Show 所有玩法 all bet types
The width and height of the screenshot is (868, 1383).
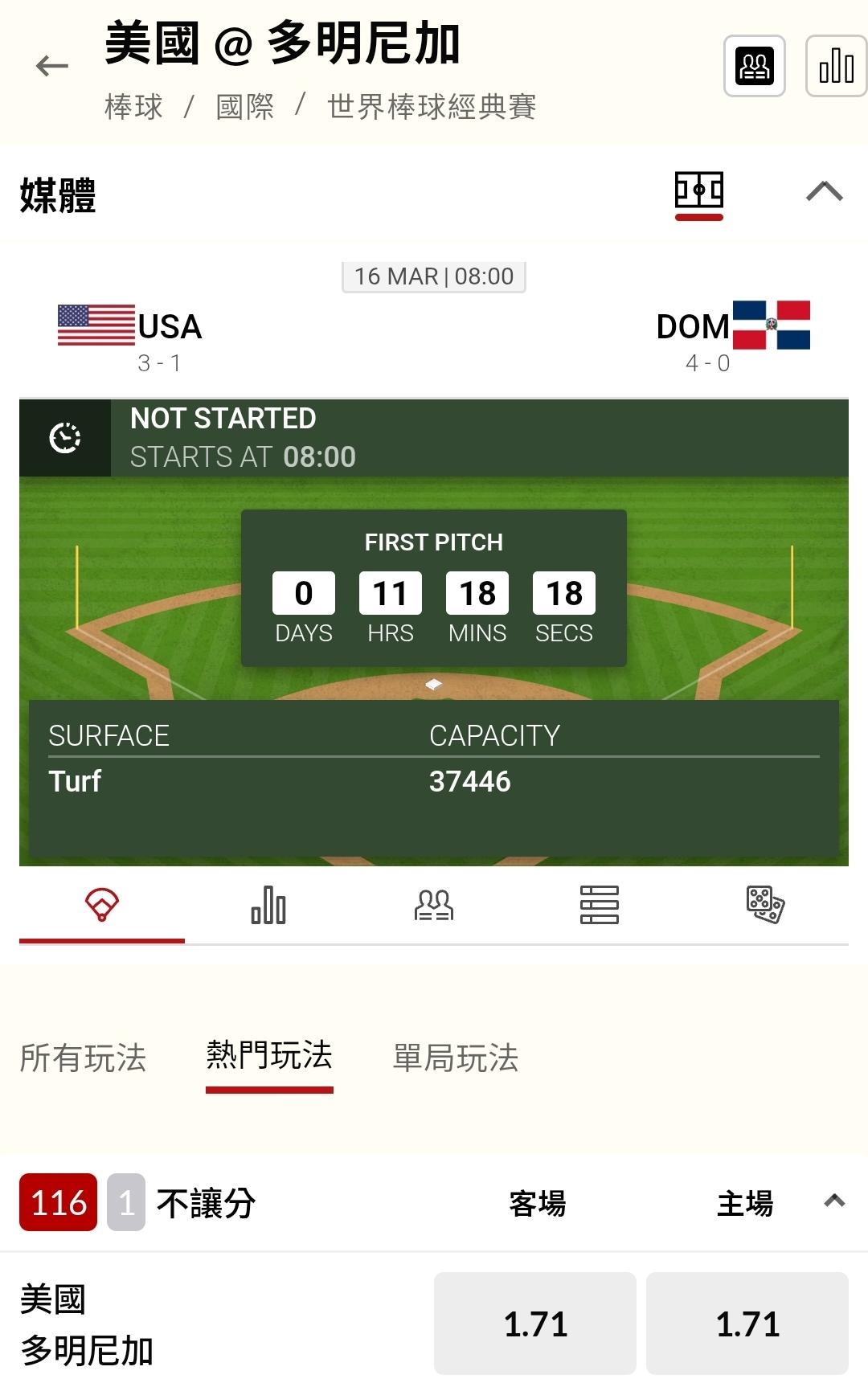point(83,1058)
